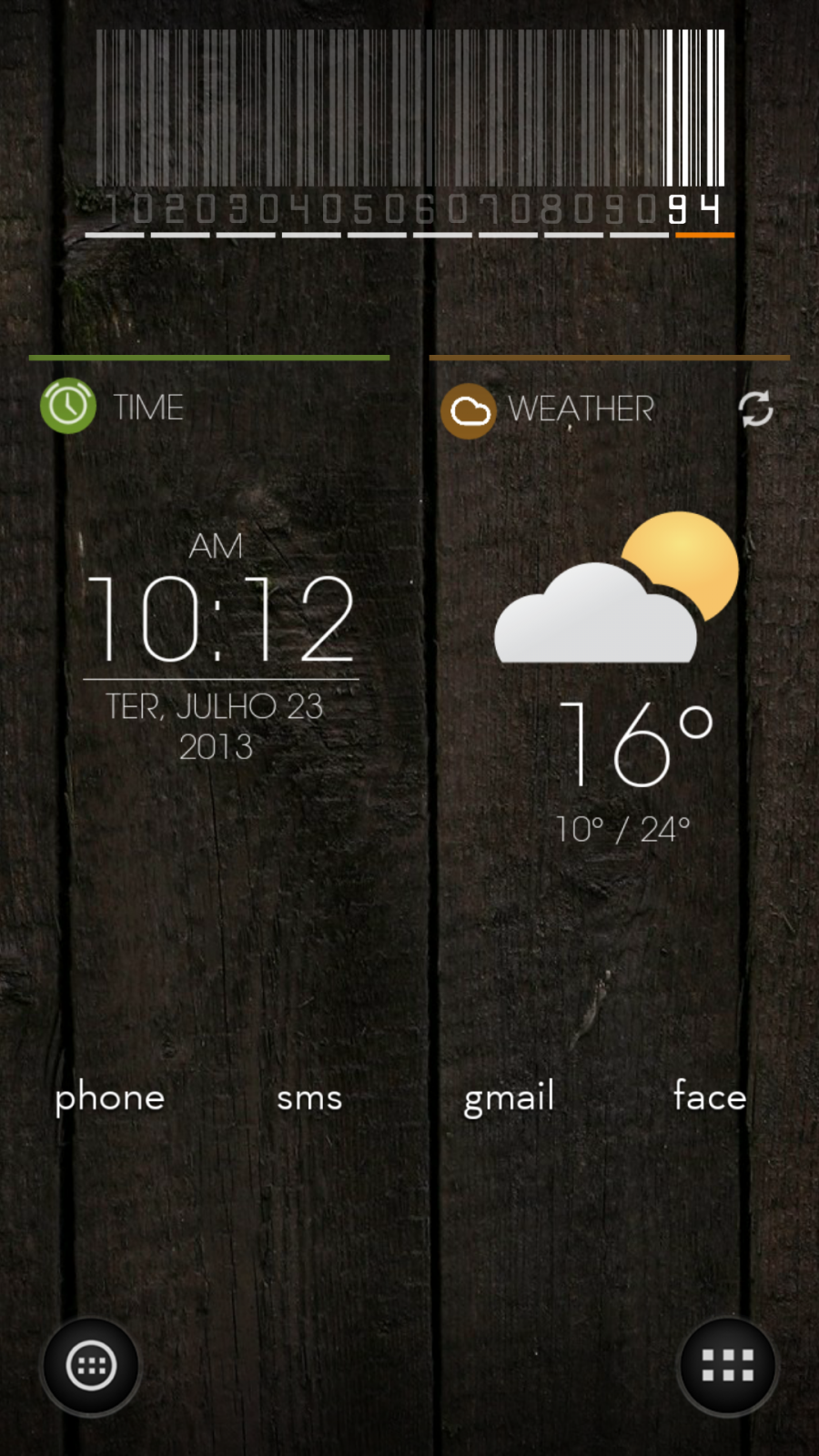This screenshot has height=1456, width=819.
Task: Tap the round dotted-grid button
Action: (x=91, y=1366)
